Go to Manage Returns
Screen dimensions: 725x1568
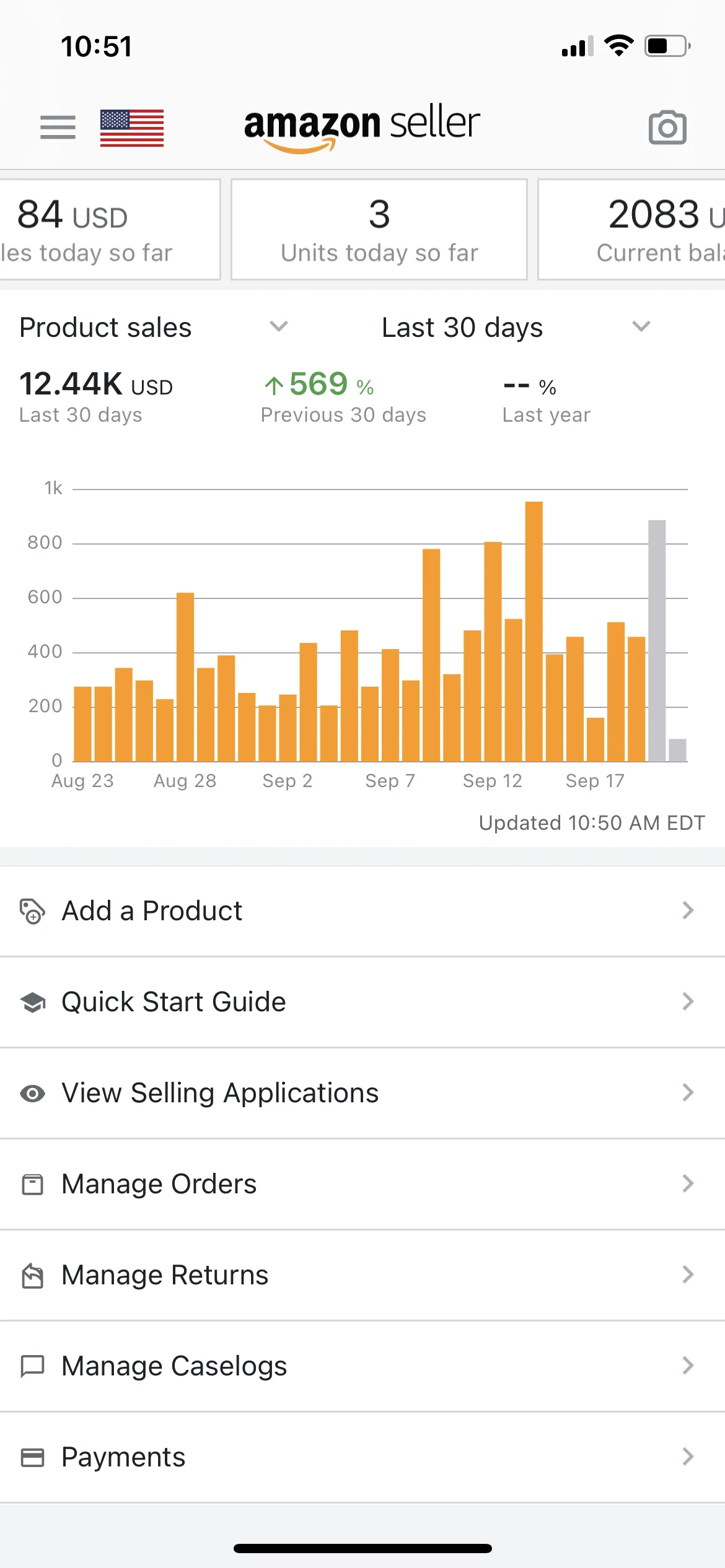(362, 1275)
